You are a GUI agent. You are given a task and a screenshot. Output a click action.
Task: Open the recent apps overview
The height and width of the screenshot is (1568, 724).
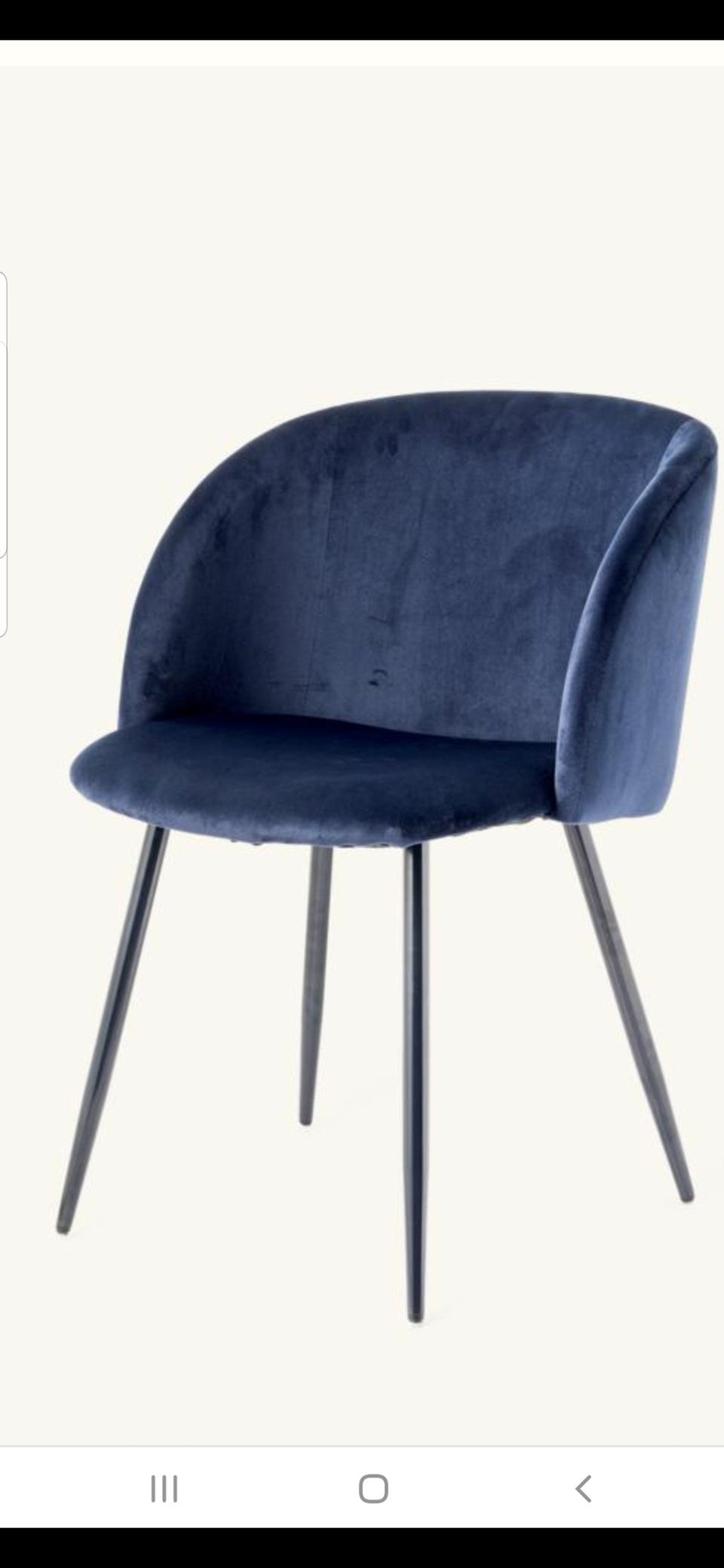click(x=164, y=1489)
